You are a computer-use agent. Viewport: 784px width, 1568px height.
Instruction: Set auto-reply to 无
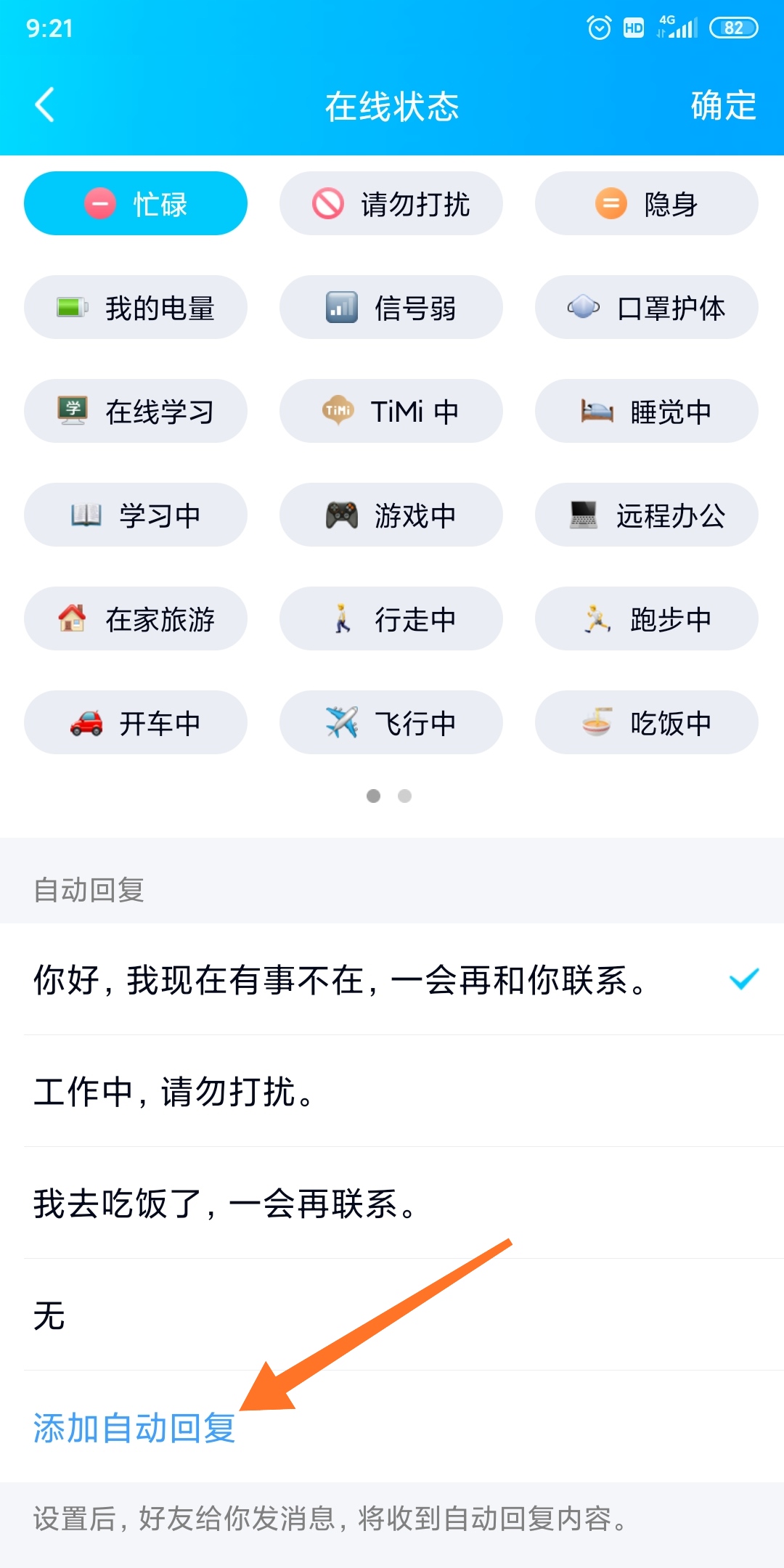pyautogui.click(x=392, y=1315)
